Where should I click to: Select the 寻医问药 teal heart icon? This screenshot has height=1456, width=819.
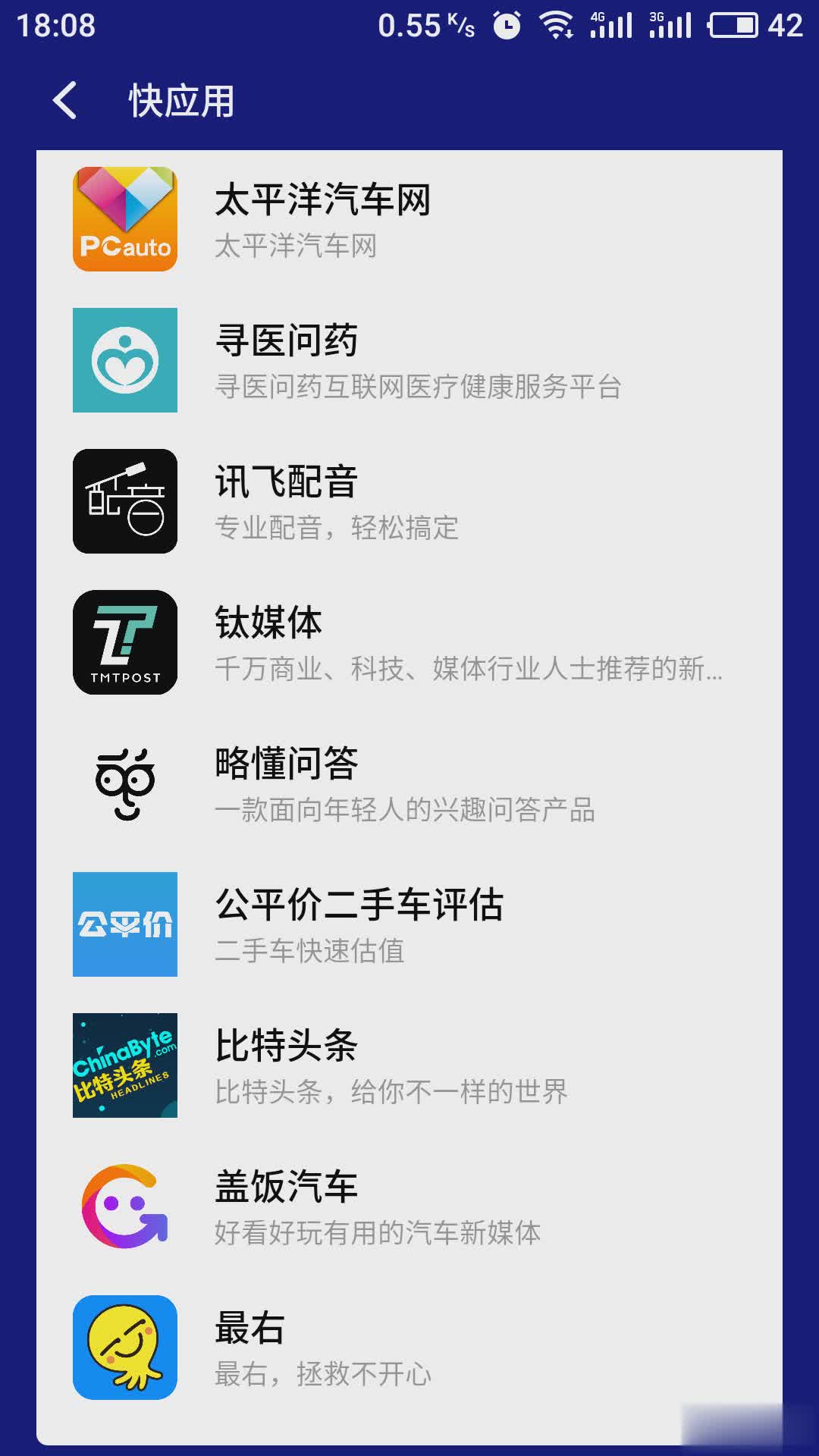click(x=124, y=362)
